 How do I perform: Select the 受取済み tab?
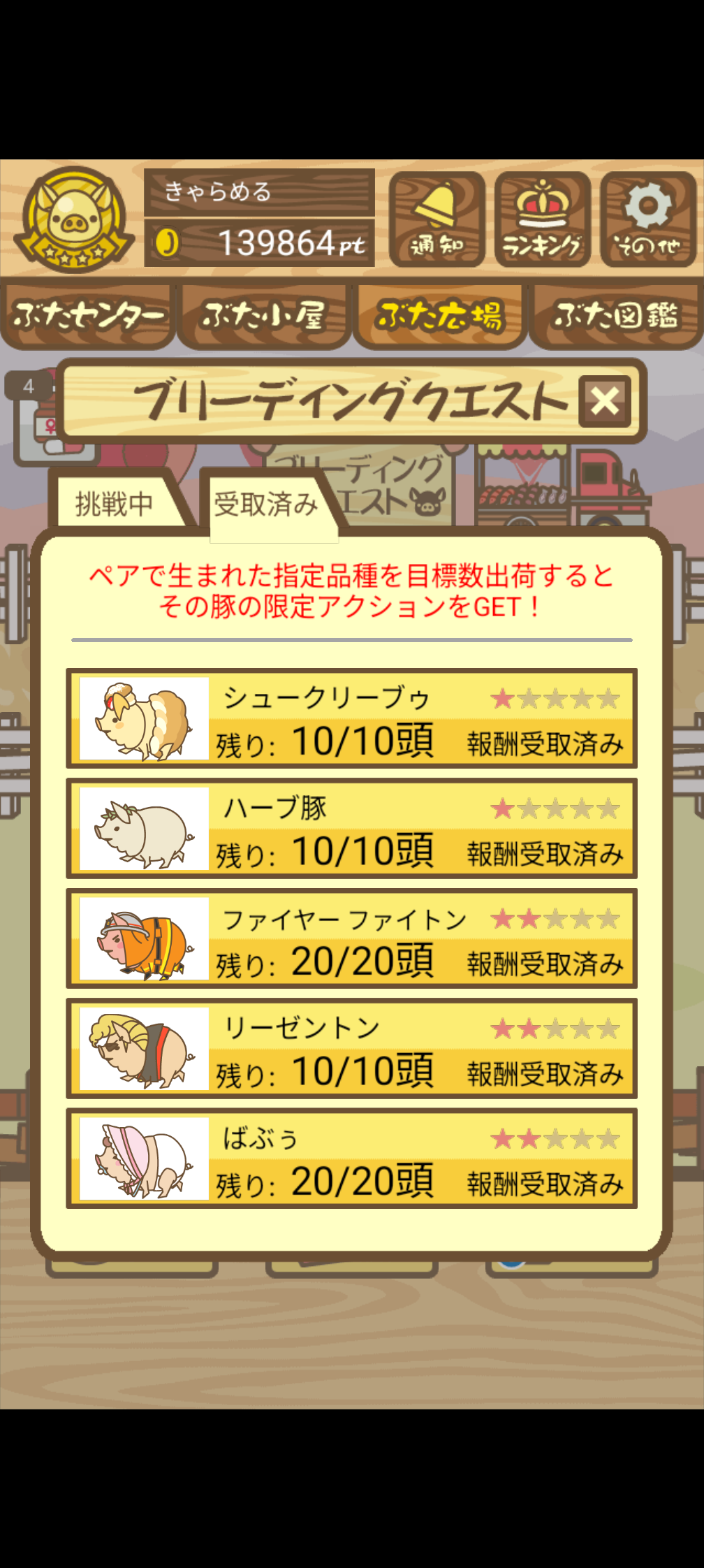pyautogui.click(x=267, y=504)
